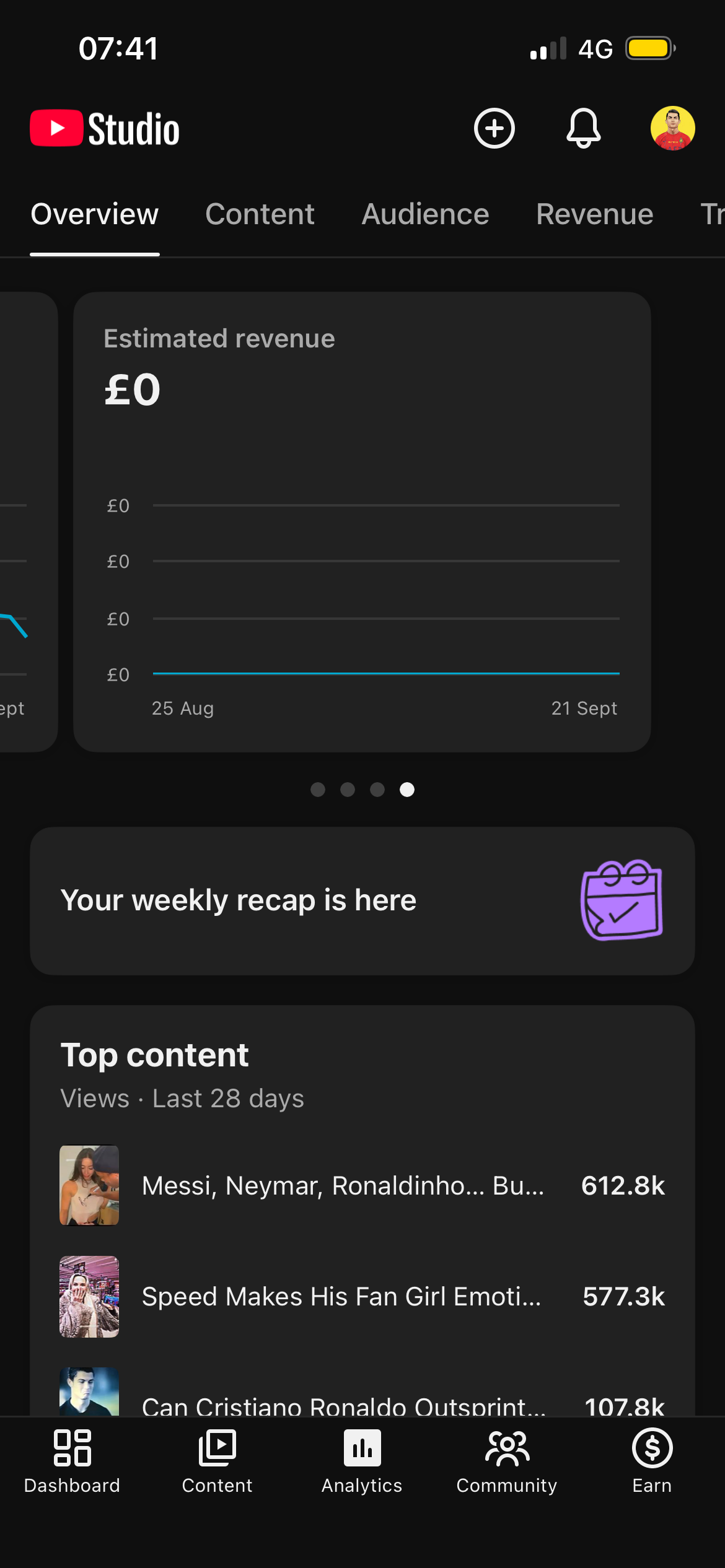Select Analytics in bottom navigation
Image resolution: width=725 pixels, height=1568 pixels.
click(362, 1461)
